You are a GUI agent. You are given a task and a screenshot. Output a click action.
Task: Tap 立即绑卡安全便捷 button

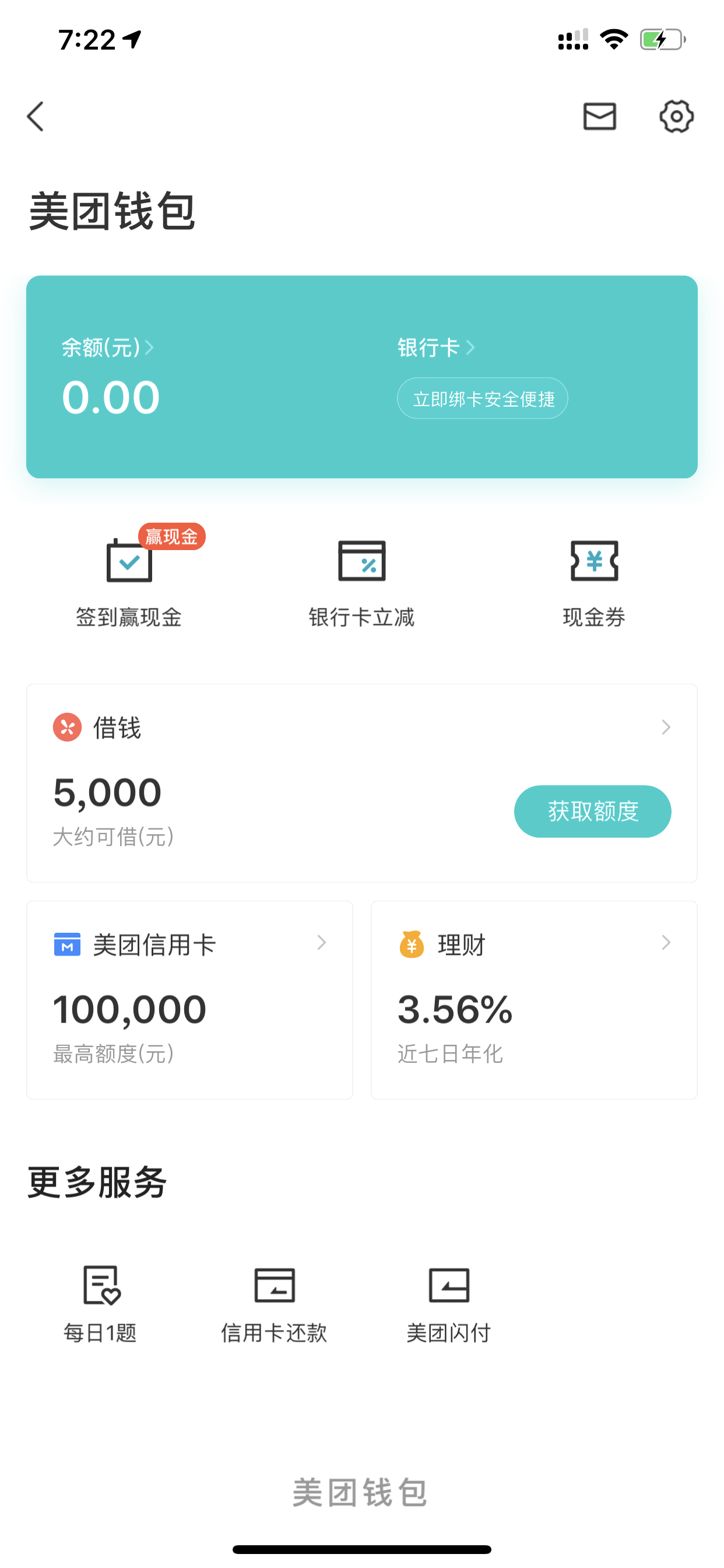(x=483, y=398)
